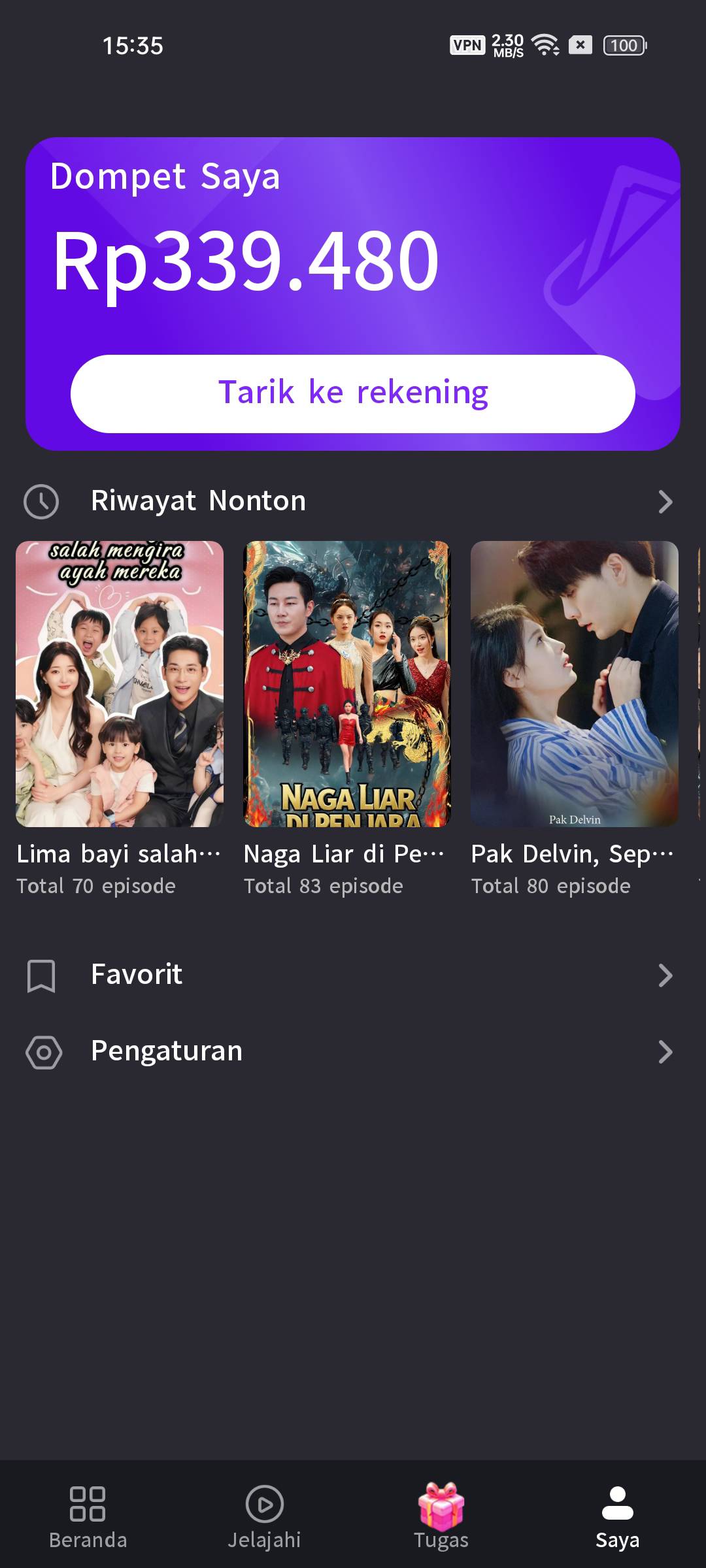Screen dimensions: 706x1568
Task: Select the Pak Delvin drama card
Action: 574,683
